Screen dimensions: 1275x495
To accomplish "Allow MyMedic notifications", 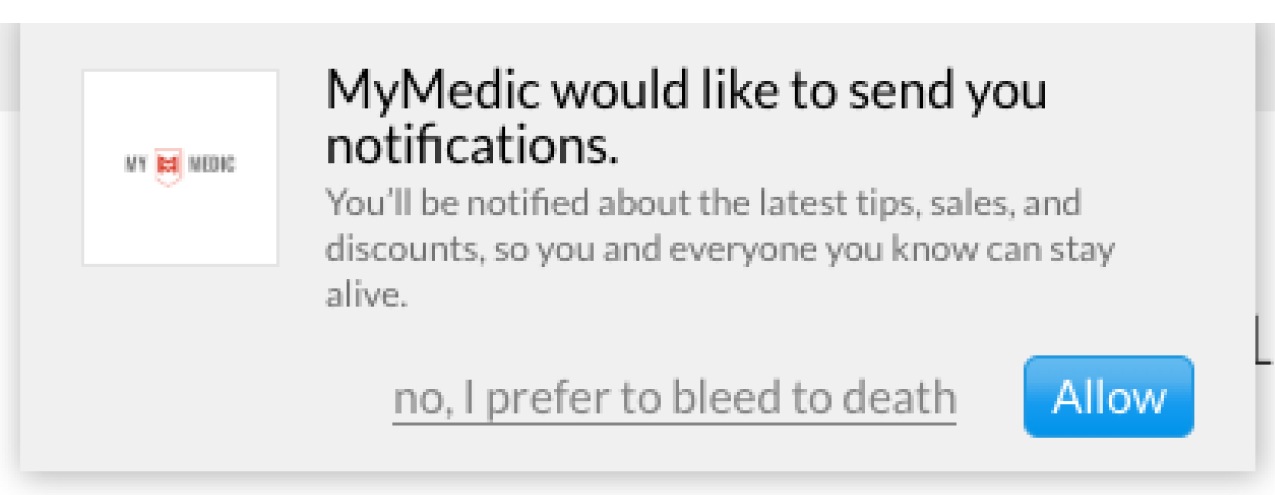I will 1108,397.
